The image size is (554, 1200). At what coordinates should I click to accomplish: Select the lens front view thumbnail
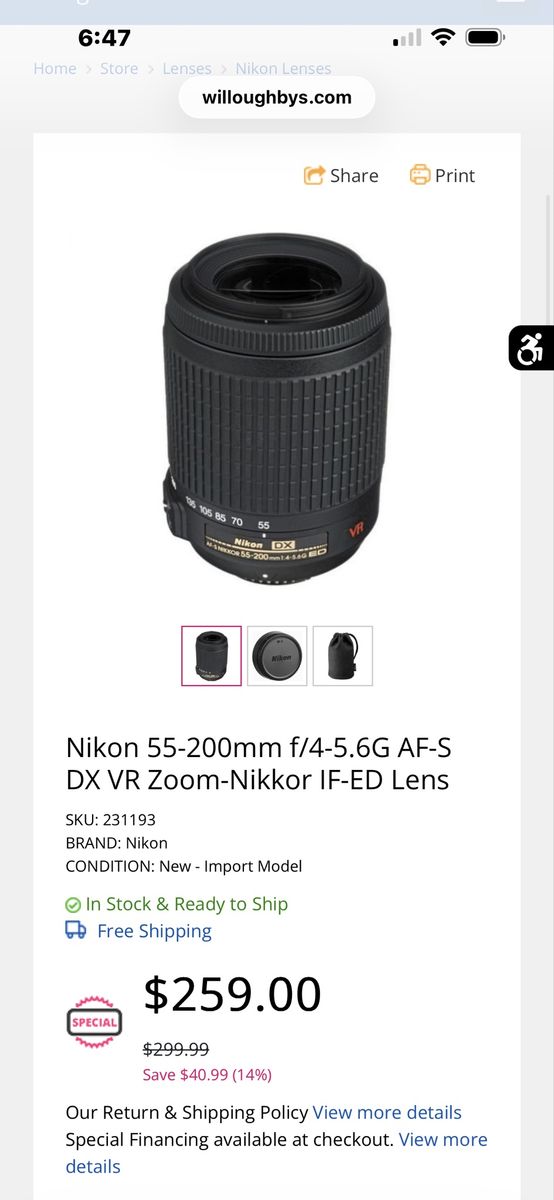point(211,656)
